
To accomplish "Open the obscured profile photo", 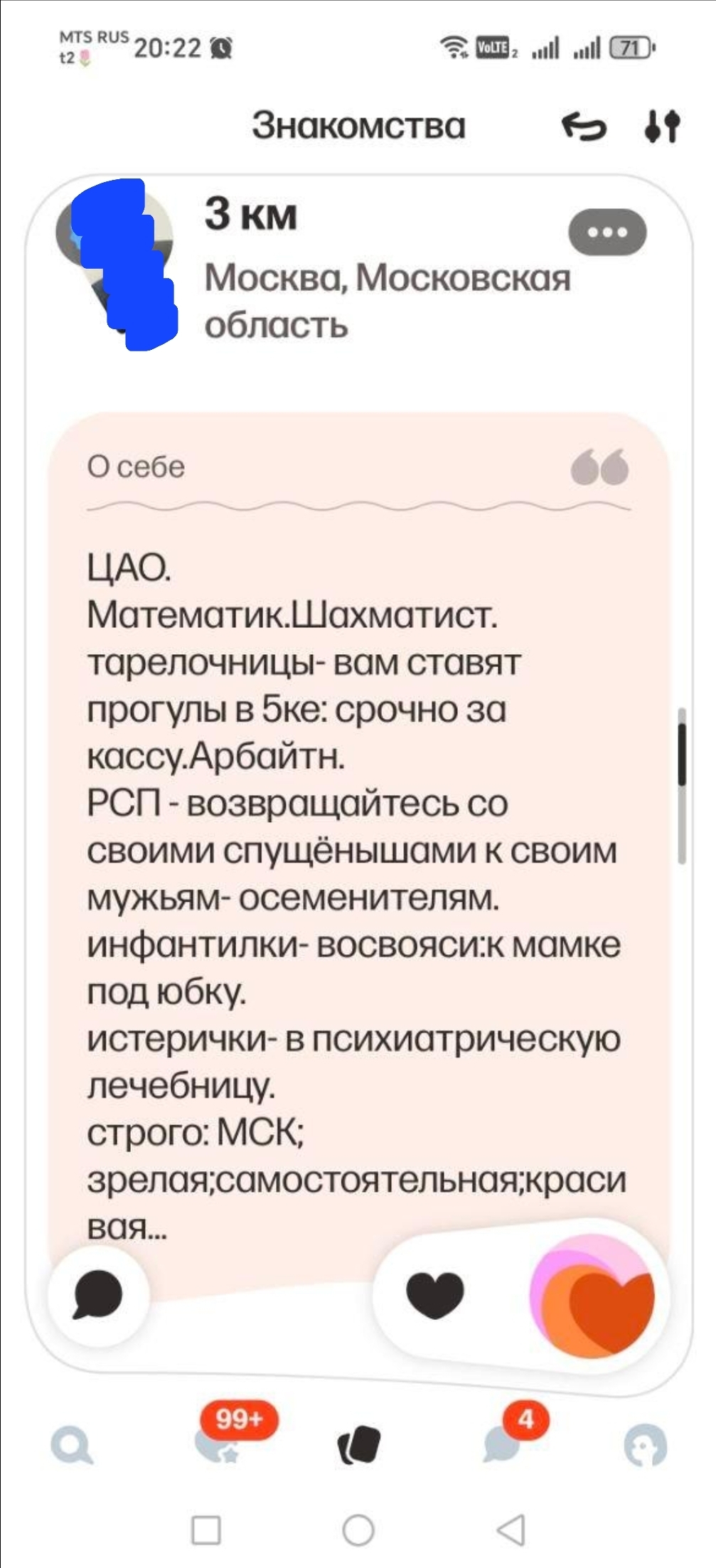I will [x=116, y=264].
